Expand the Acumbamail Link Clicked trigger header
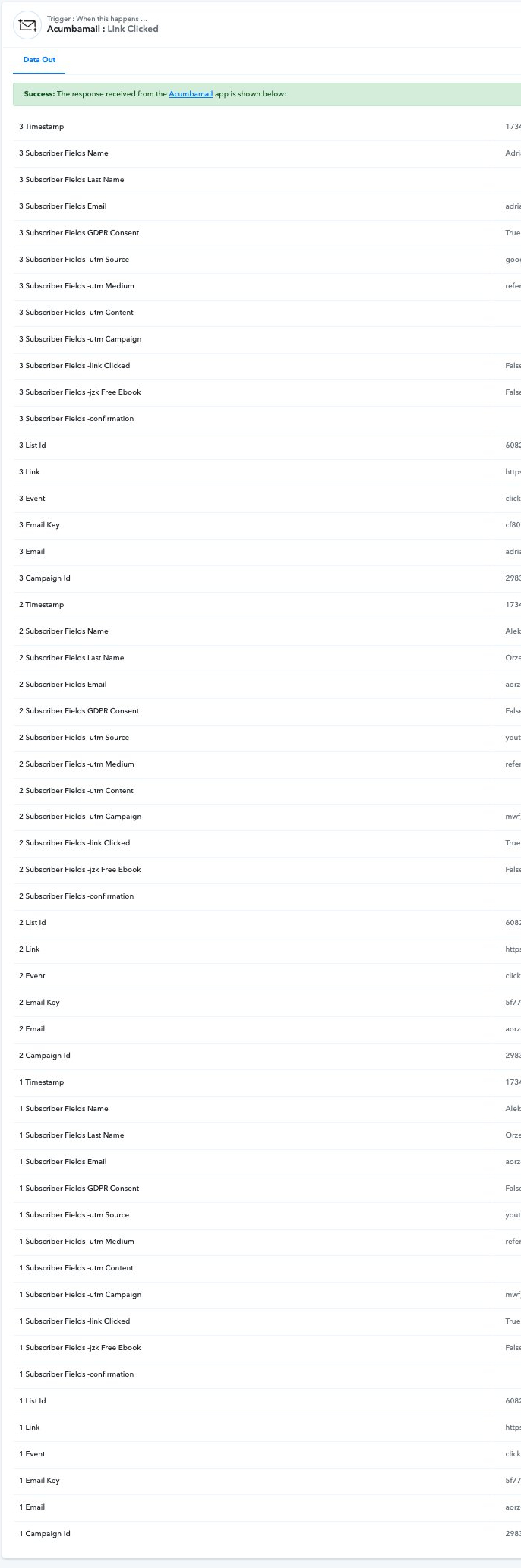521x1568 pixels. 260,24
